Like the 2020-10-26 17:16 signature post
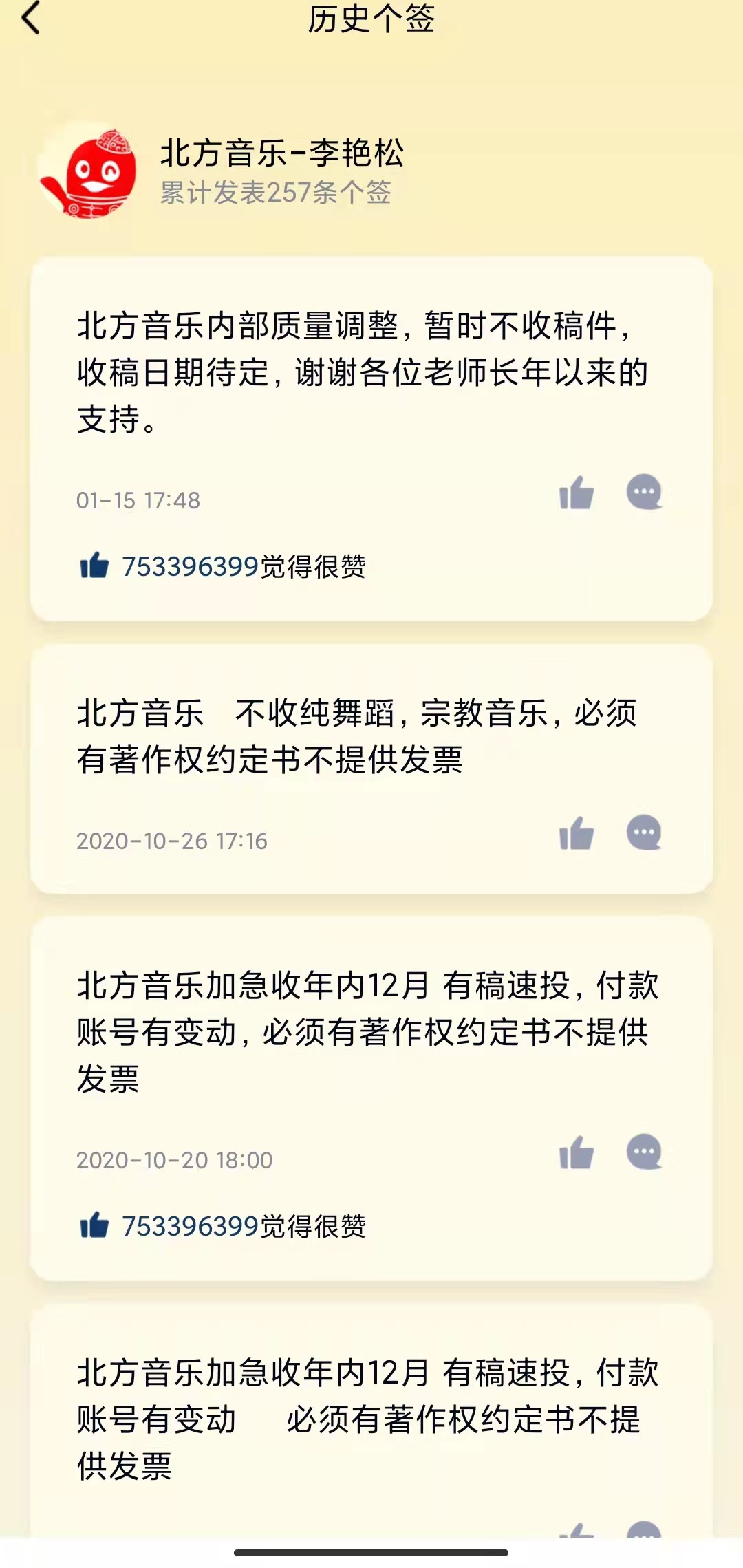This screenshot has width=743, height=1568. 577,833
